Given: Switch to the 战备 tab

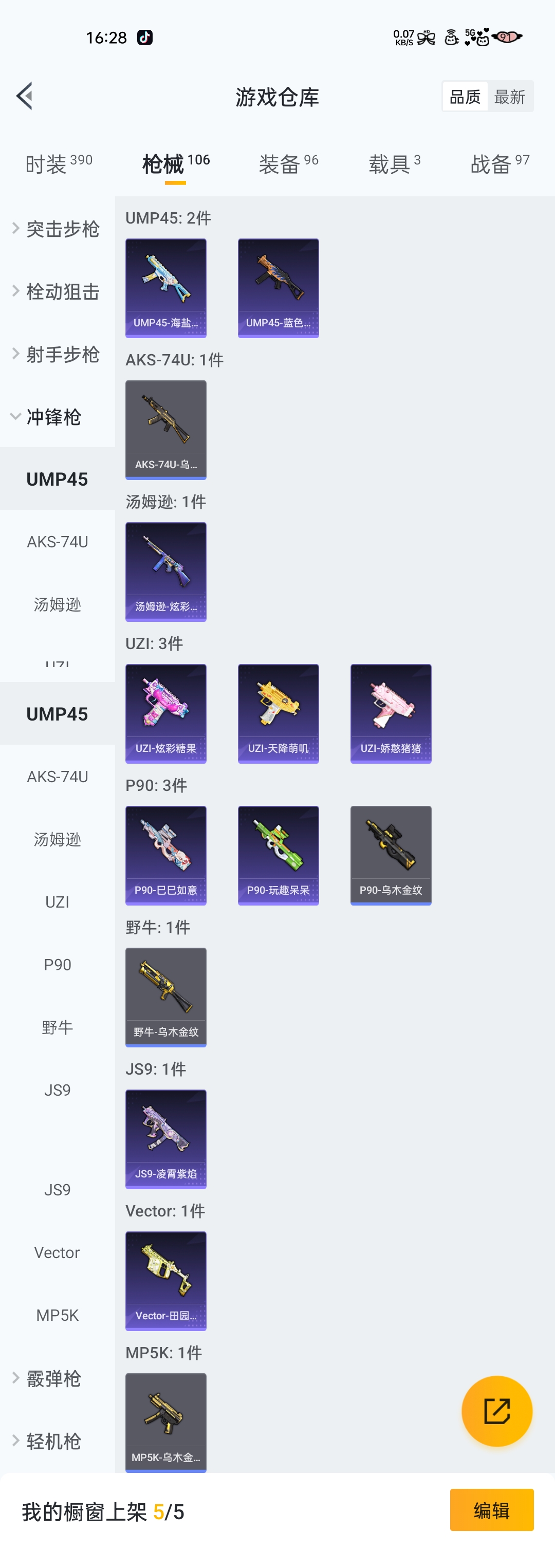Looking at the screenshot, I should click(499, 164).
